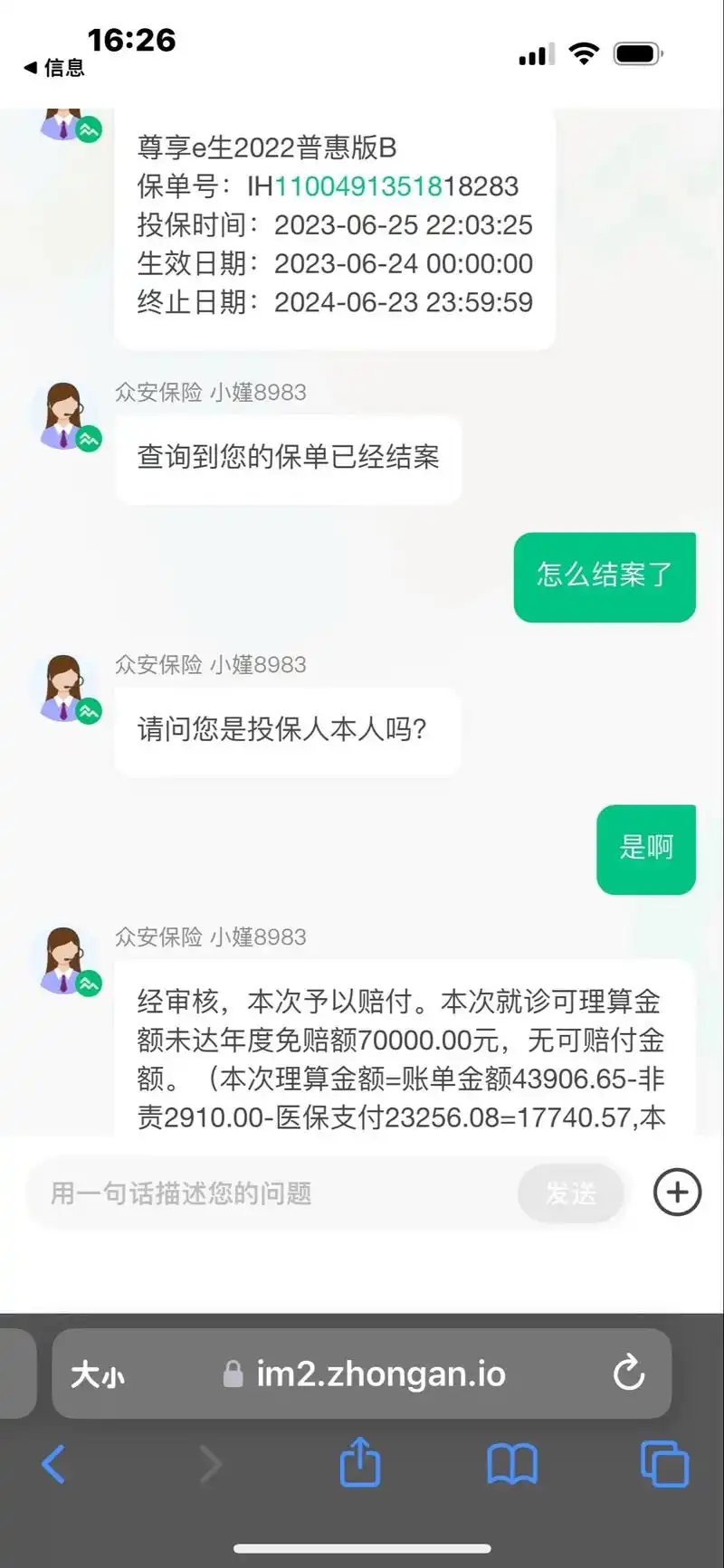Return to the 信息 app

(54, 68)
